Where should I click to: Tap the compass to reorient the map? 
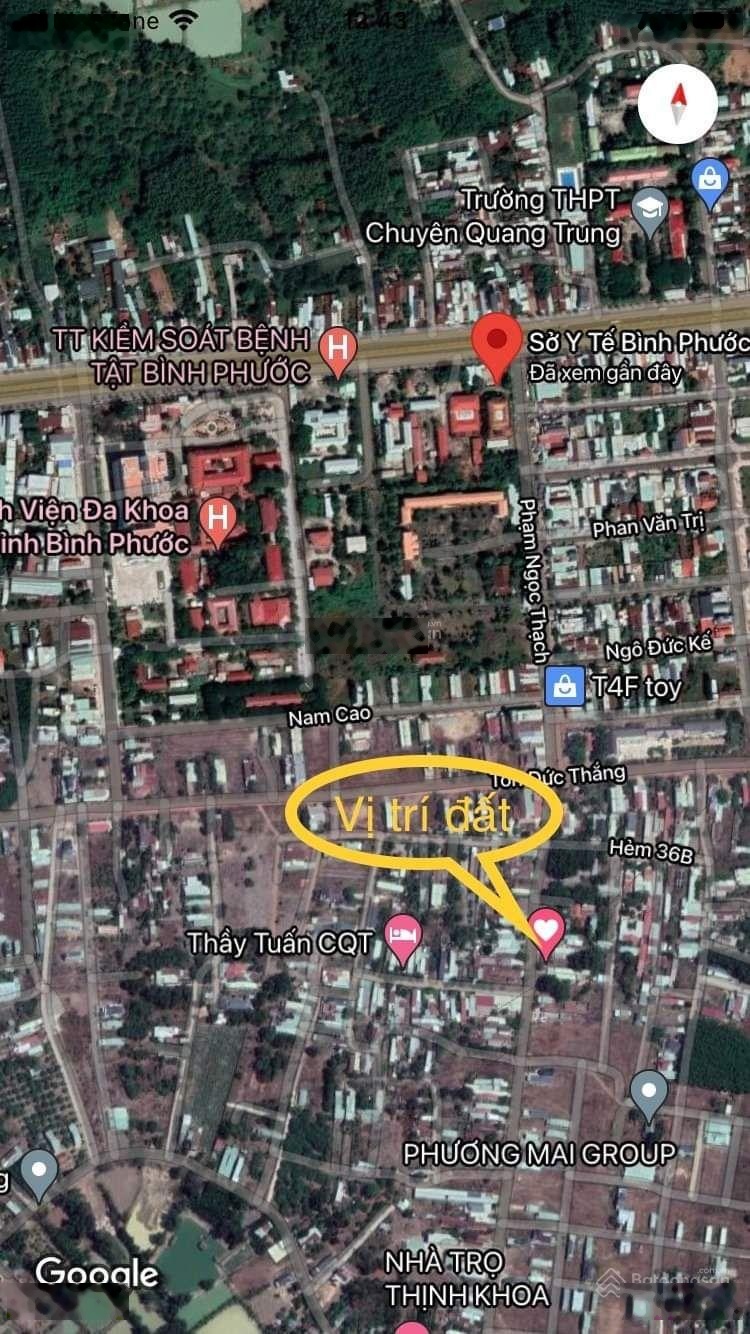(x=678, y=104)
